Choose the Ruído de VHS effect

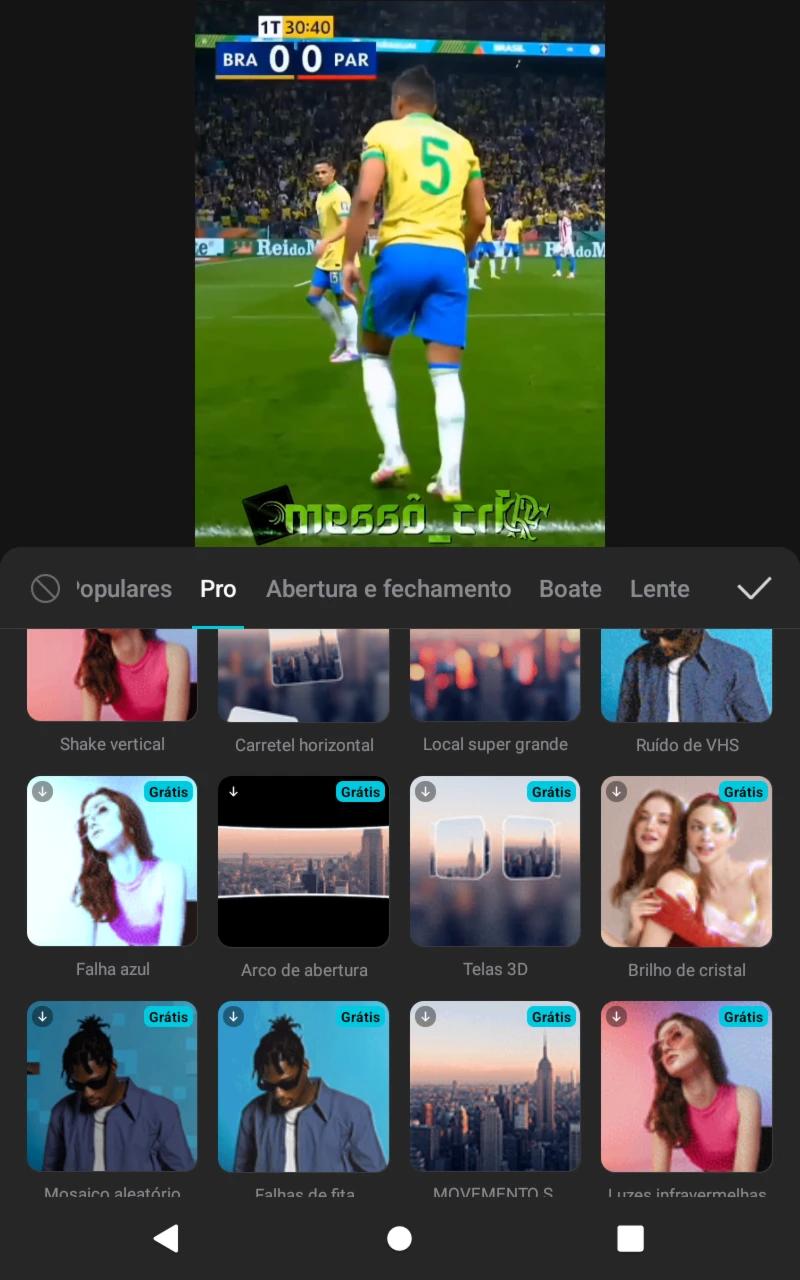[x=686, y=675]
